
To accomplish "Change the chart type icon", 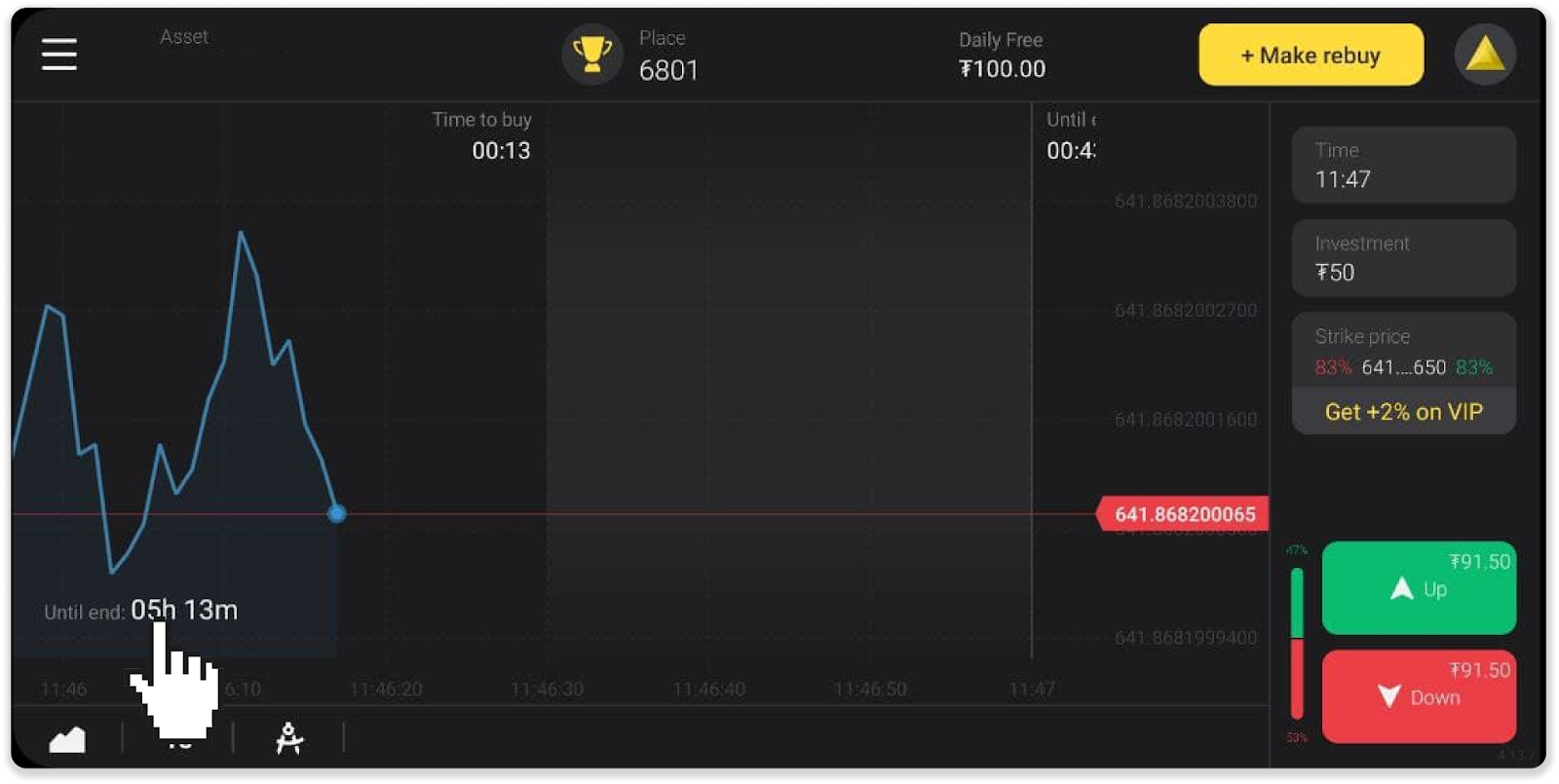I will [x=67, y=739].
